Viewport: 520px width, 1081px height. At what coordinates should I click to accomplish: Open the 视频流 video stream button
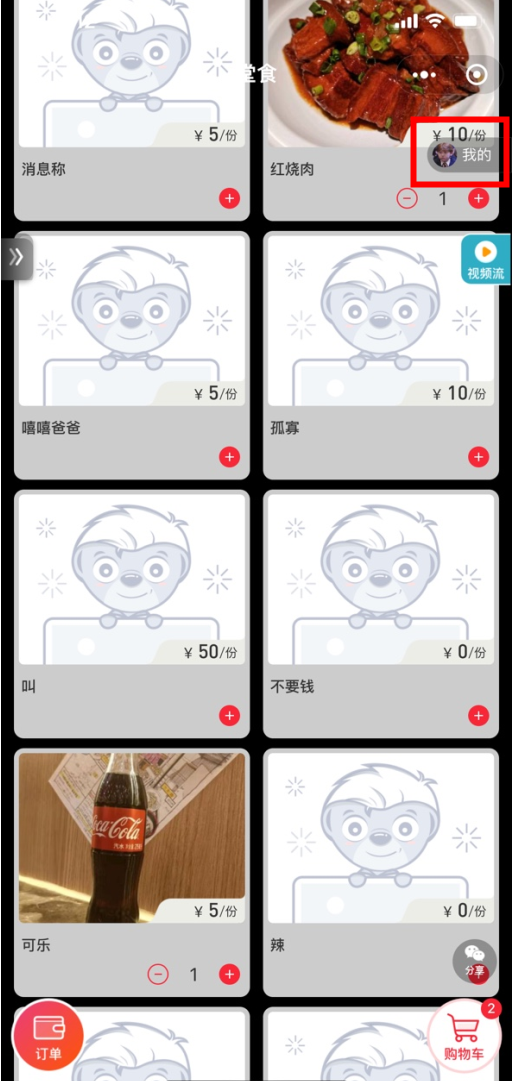click(x=486, y=259)
